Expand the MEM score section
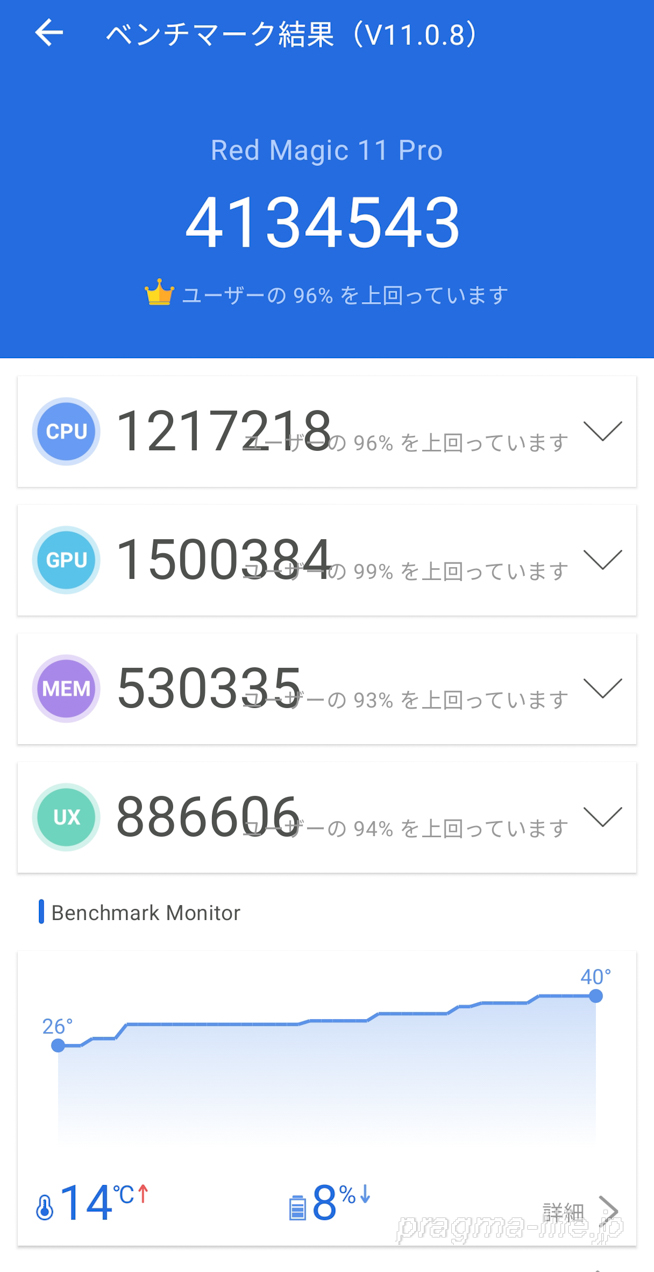This screenshot has height=1272, width=654. pyautogui.click(x=602, y=688)
